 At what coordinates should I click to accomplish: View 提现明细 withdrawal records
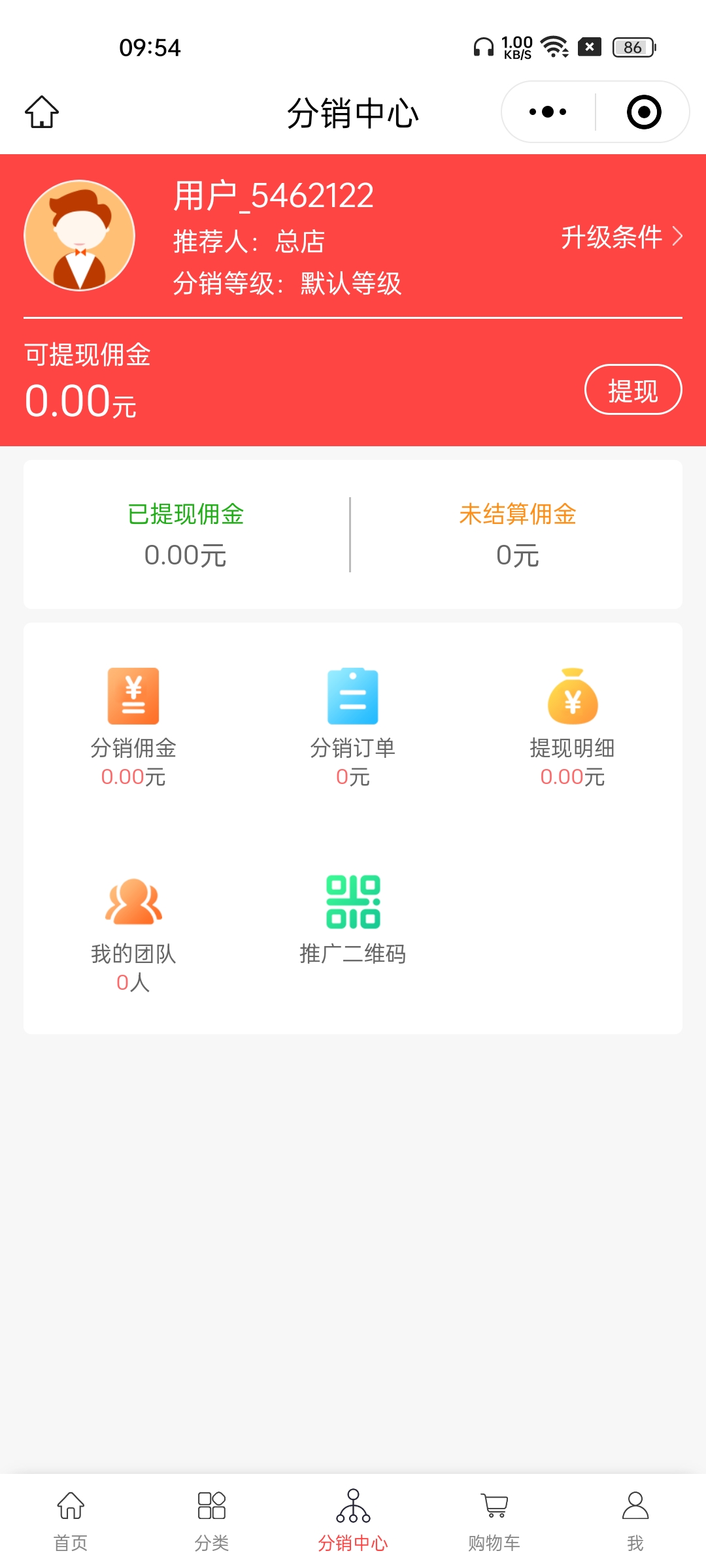point(573,727)
